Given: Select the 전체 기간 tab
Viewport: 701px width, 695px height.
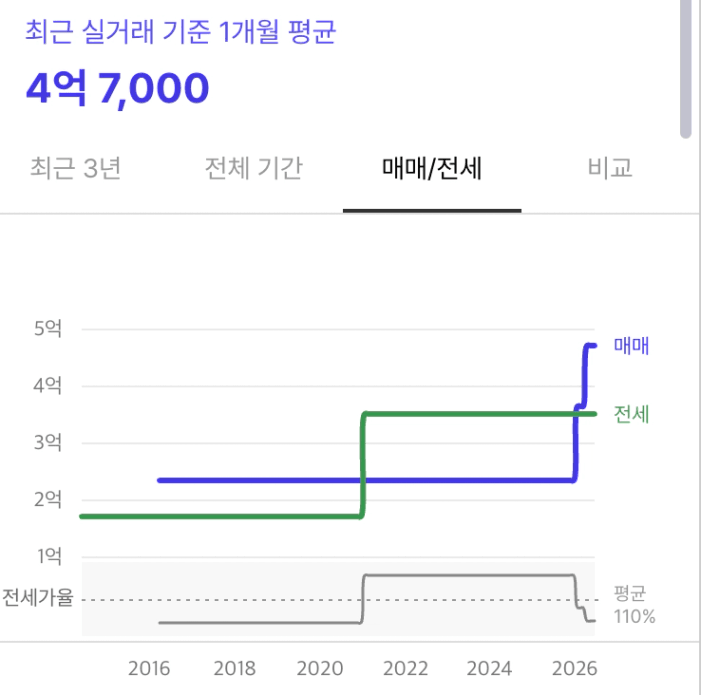Looking at the screenshot, I should tap(253, 168).
